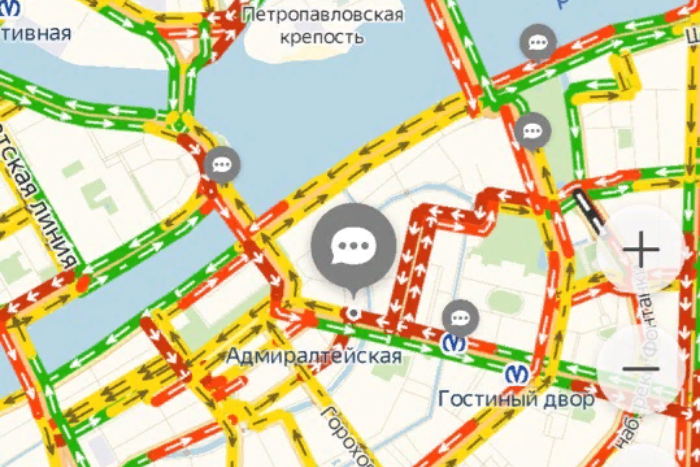Viewport: 700px width, 467px height.
Task: Open comment marker just above Адмиралтейская metro icon
Action: point(460,318)
